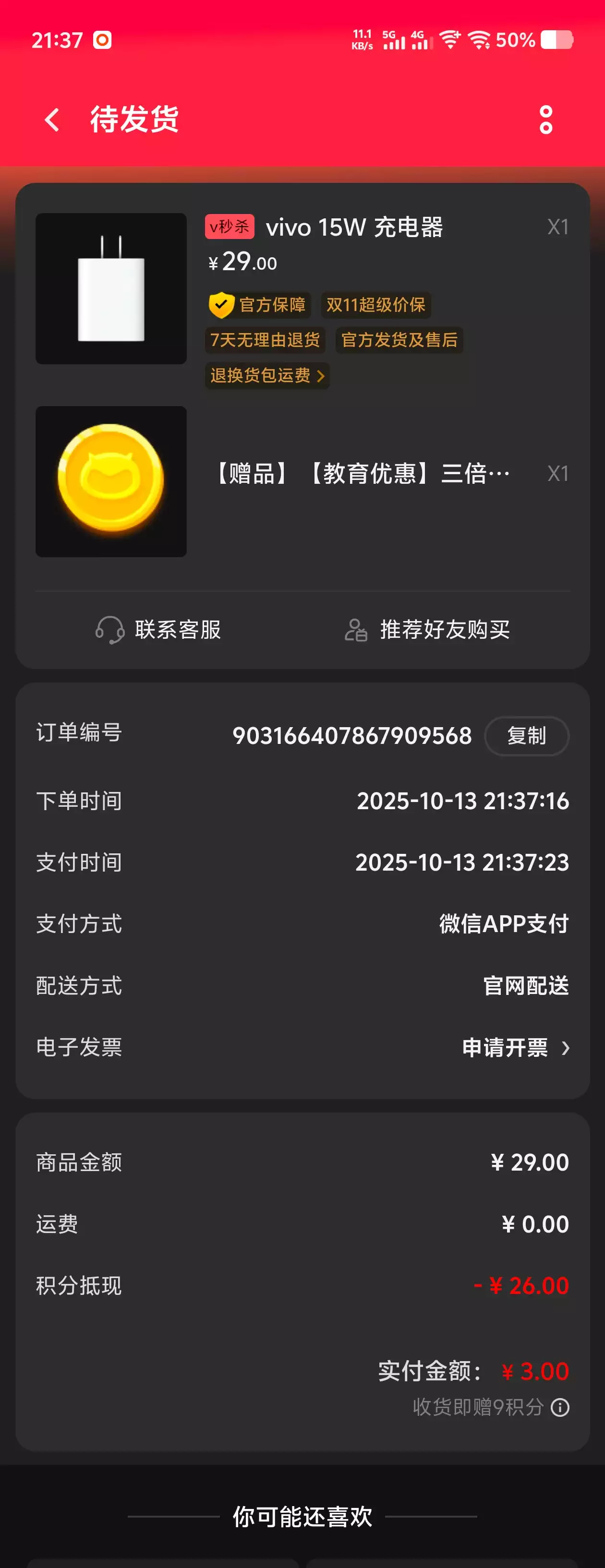Go back from 待发货 page
This screenshot has height=1568, width=605.
52,120
